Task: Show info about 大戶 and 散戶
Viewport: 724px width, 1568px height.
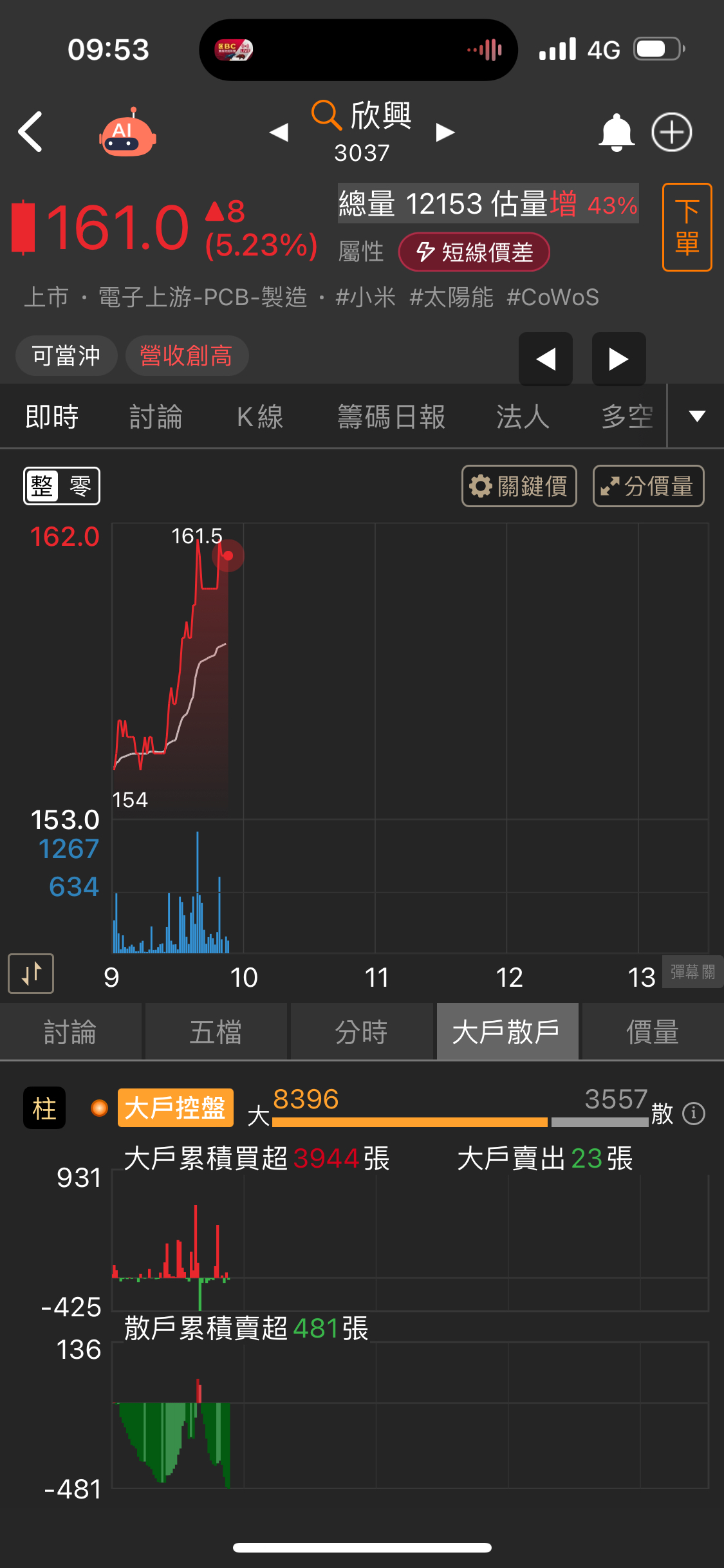Action: pyautogui.click(x=693, y=1113)
